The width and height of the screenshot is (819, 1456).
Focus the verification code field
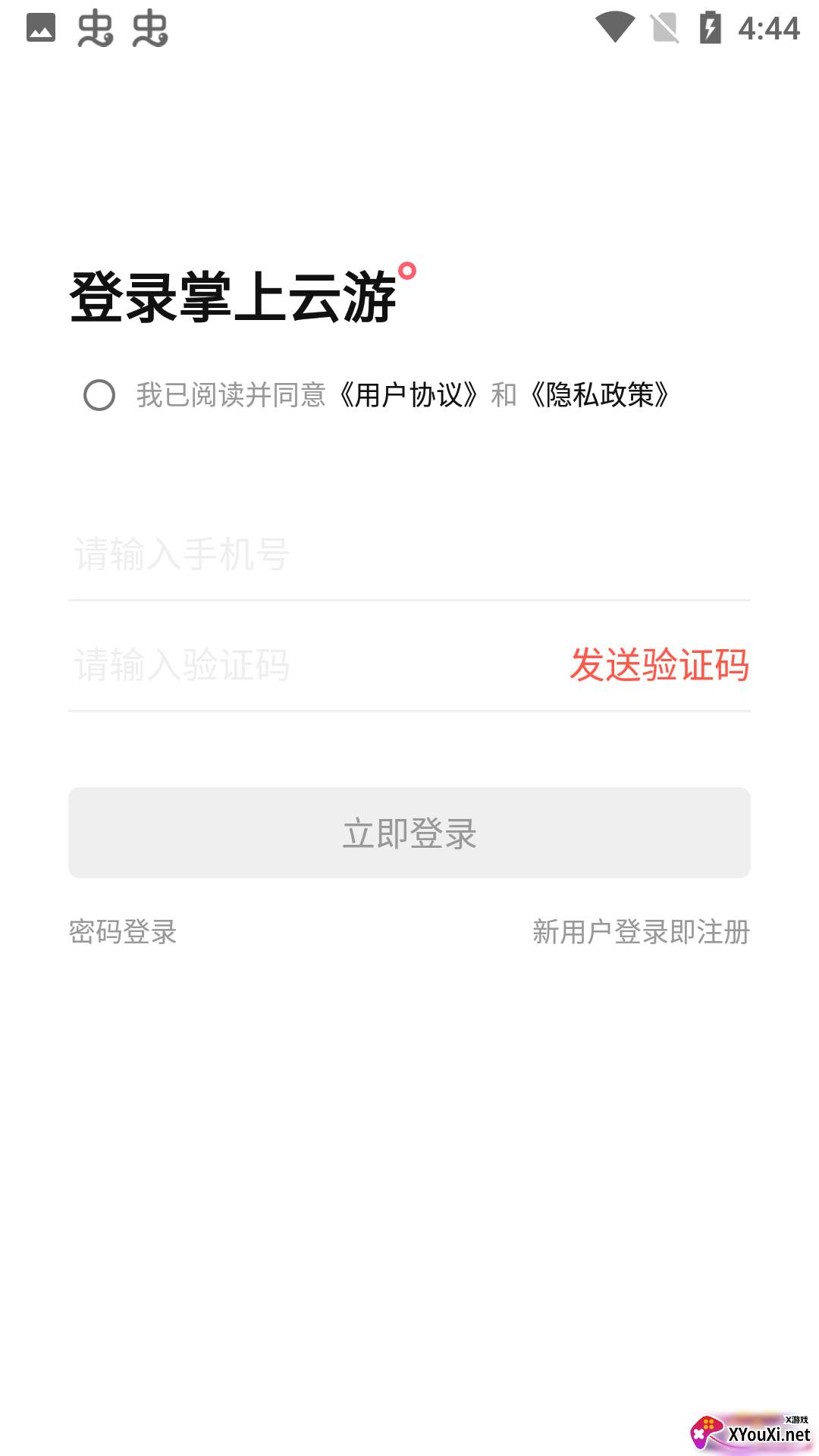(x=303, y=665)
